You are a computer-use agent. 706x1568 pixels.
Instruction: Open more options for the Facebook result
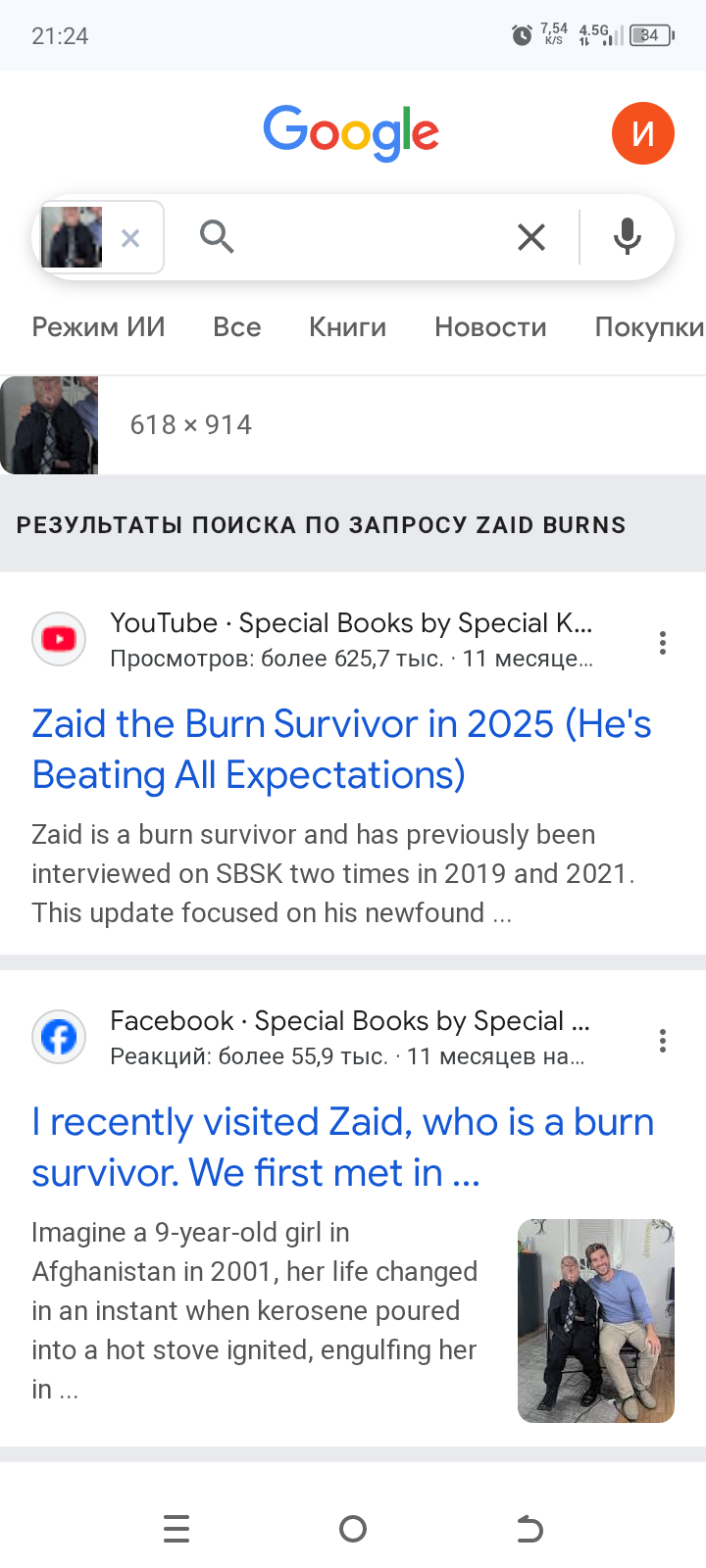(x=663, y=1041)
